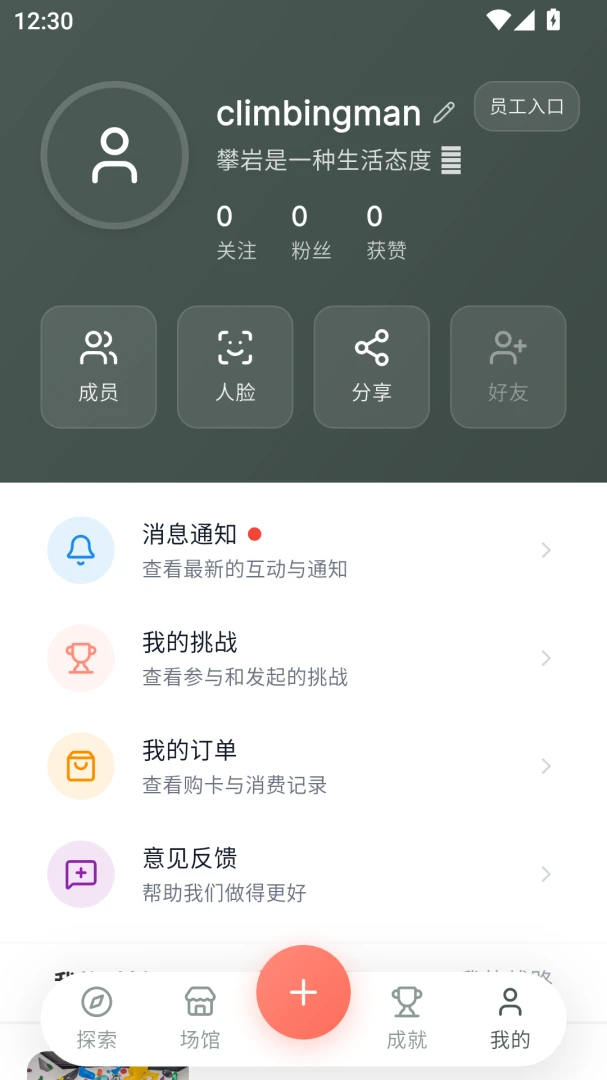Switch to the 探索 explore tab
Screen dimensions: 607x1080
[96, 1018]
